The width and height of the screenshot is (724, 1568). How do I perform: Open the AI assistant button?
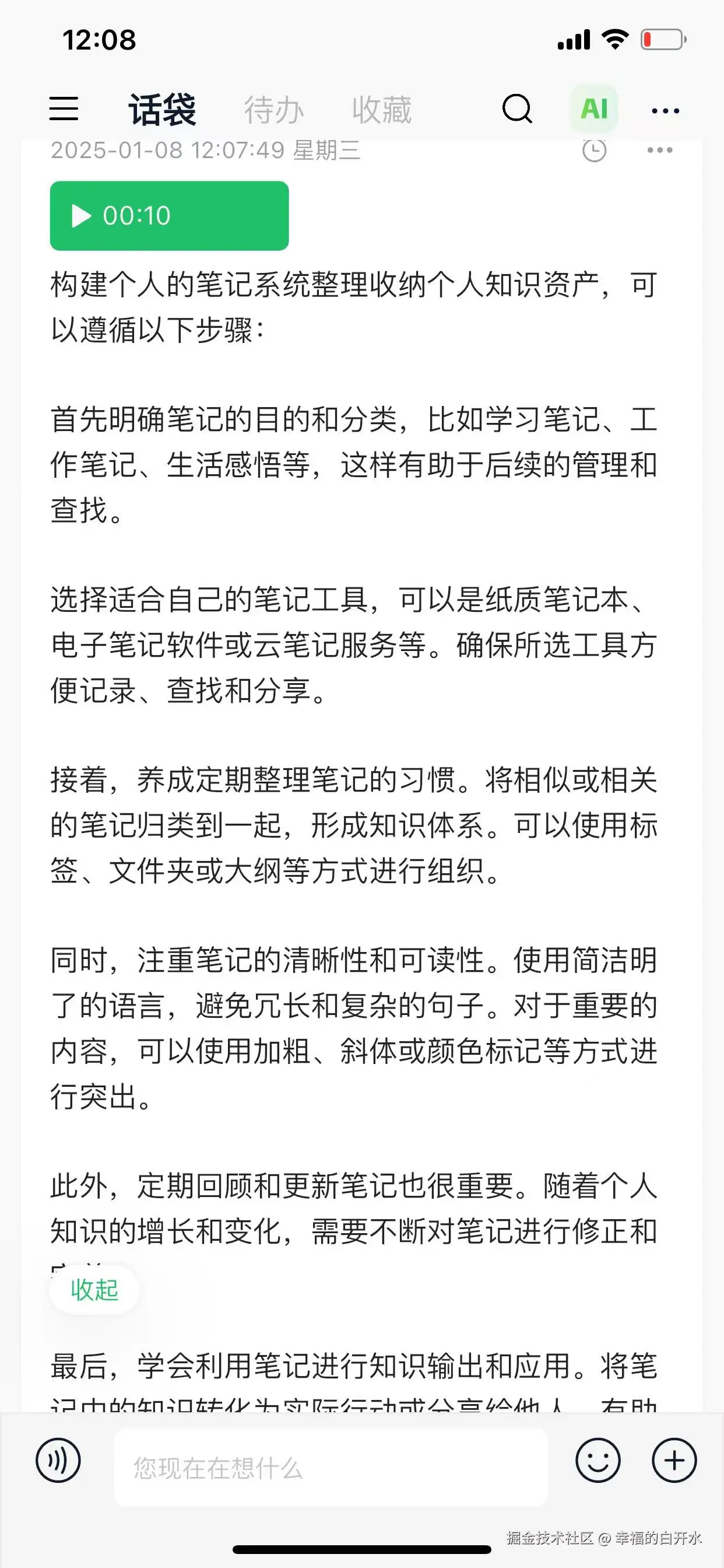point(594,110)
